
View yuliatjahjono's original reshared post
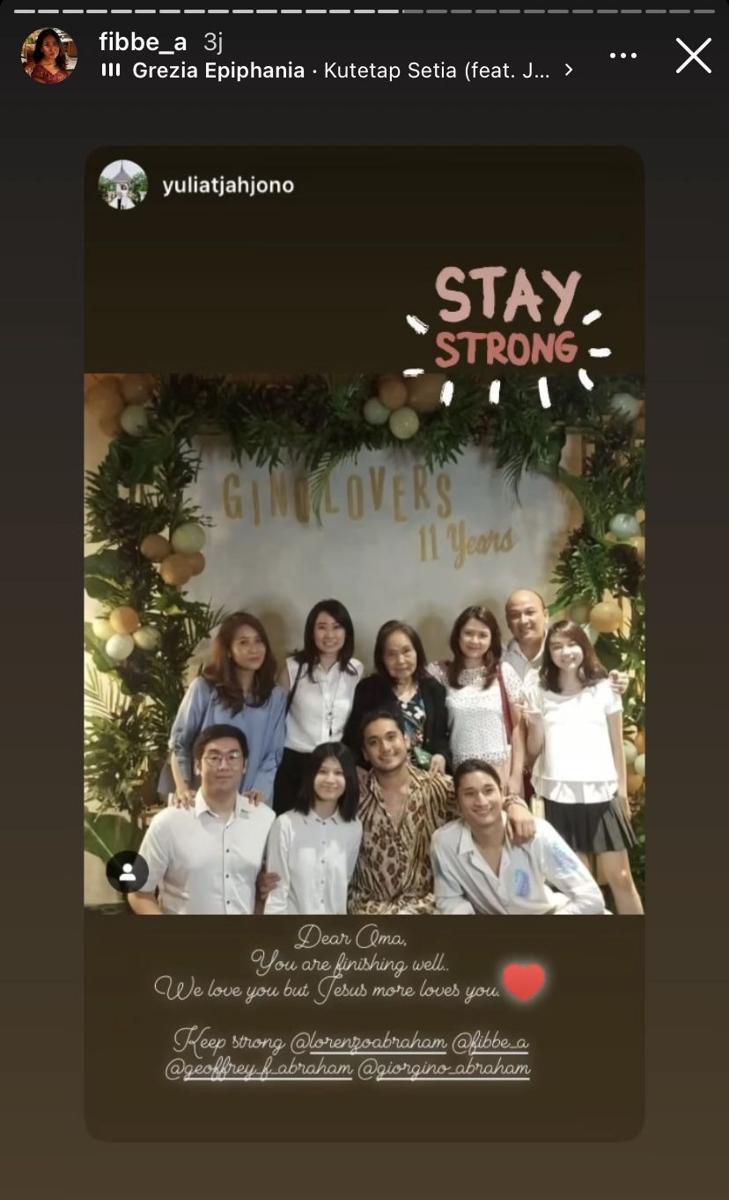pyautogui.click(x=228, y=185)
